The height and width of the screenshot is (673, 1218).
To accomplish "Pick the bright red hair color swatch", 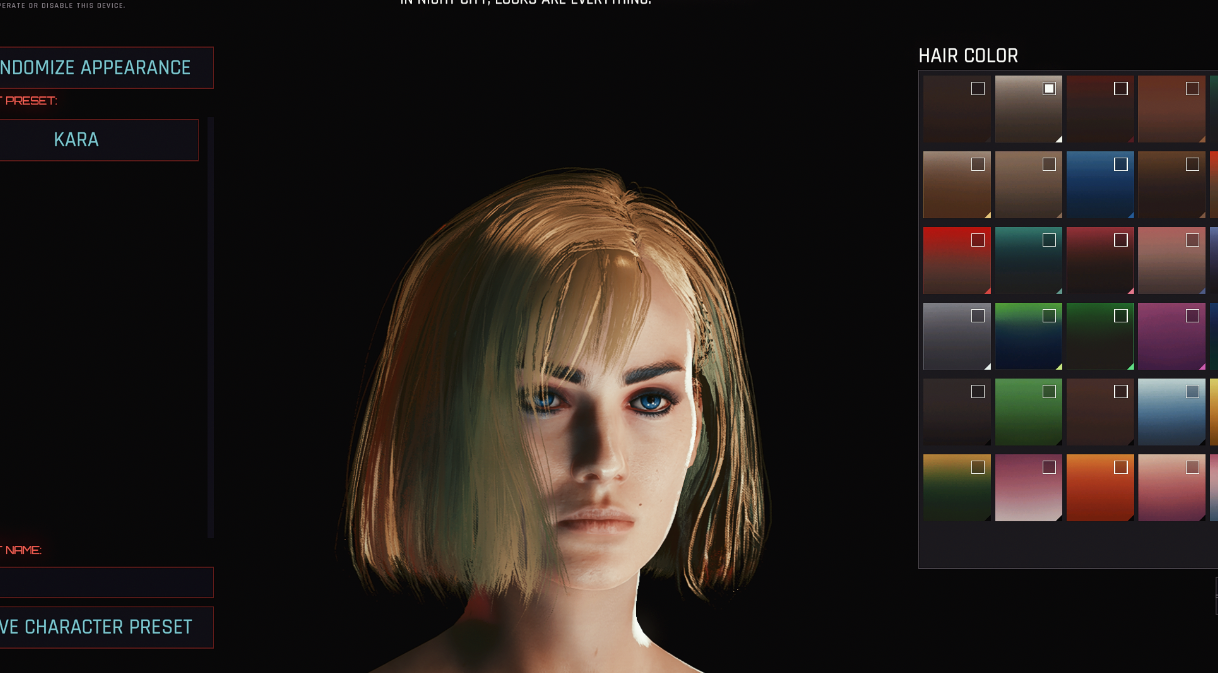I will pyautogui.click(x=957, y=260).
